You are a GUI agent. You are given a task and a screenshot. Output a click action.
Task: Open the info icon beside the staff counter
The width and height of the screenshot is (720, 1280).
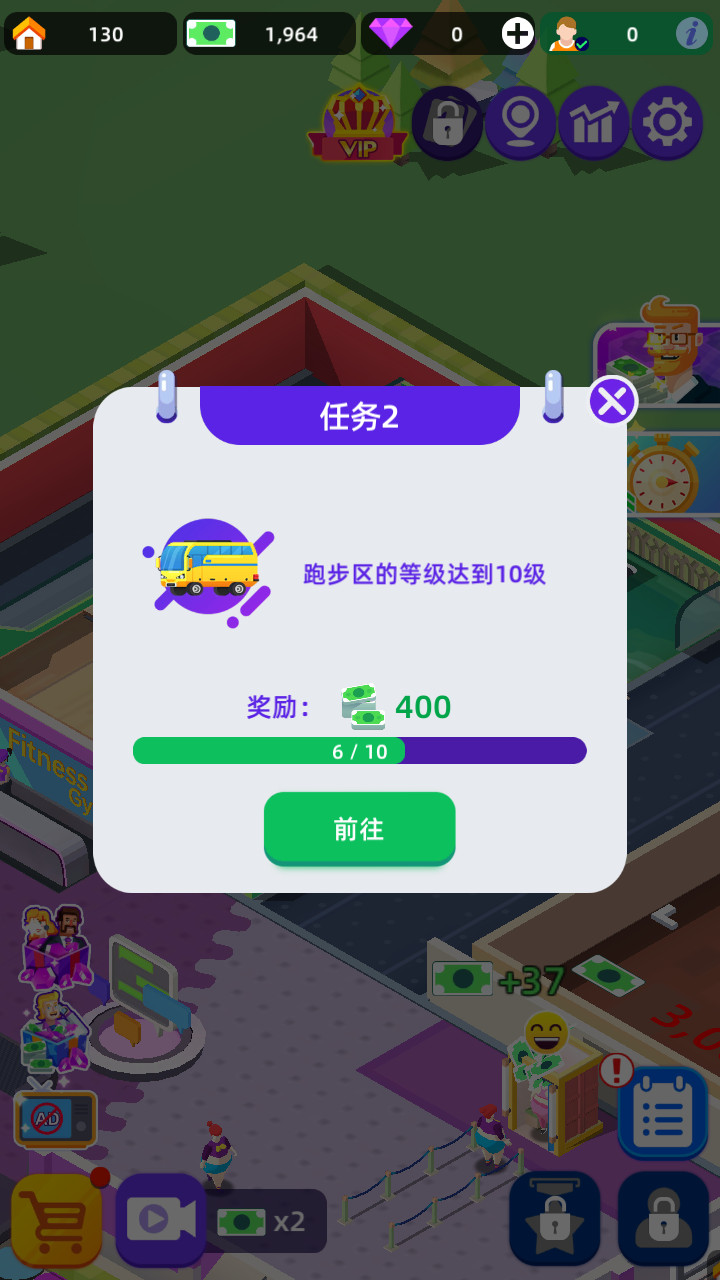tap(691, 34)
